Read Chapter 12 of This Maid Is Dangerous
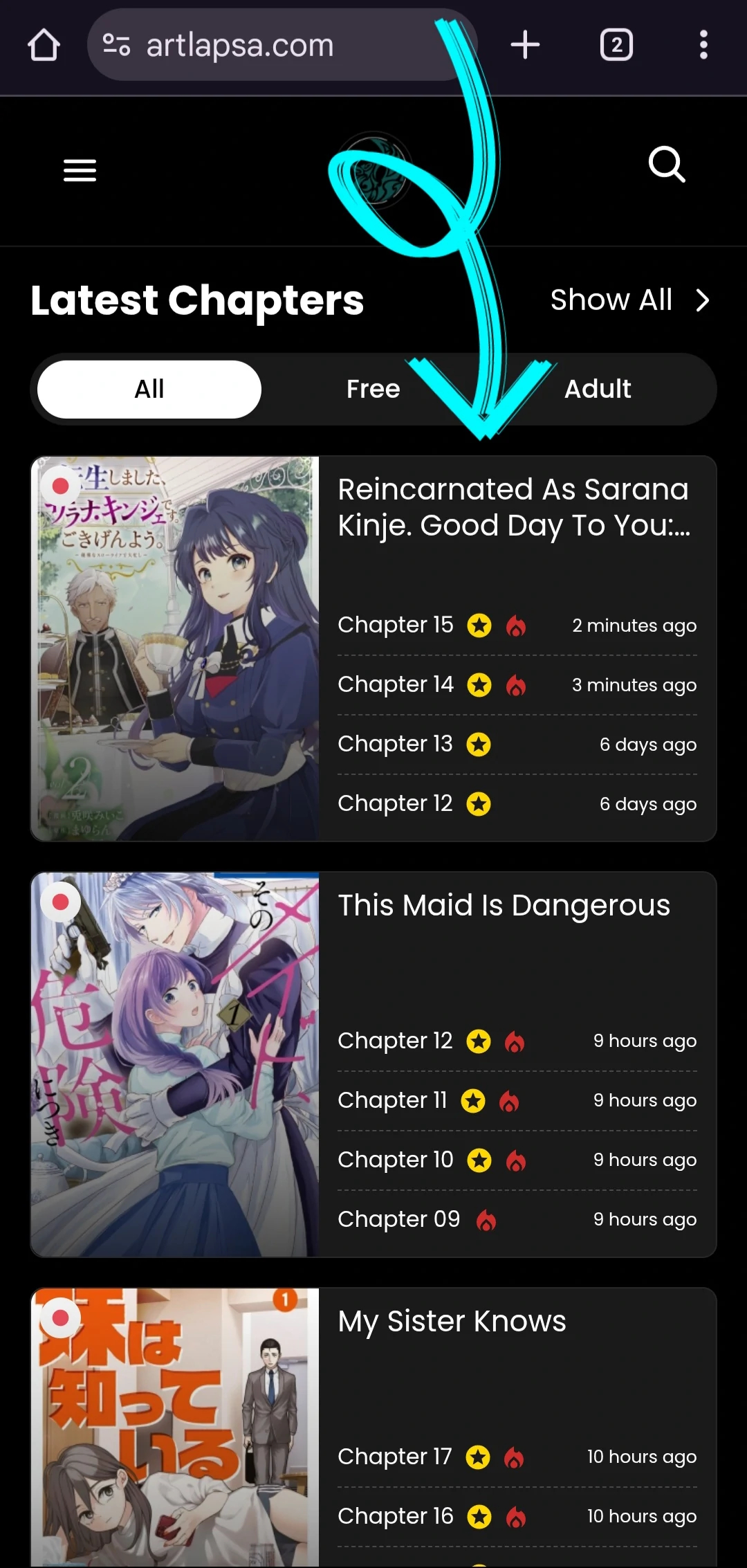This screenshot has width=747, height=1568. (x=395, y=1041)
